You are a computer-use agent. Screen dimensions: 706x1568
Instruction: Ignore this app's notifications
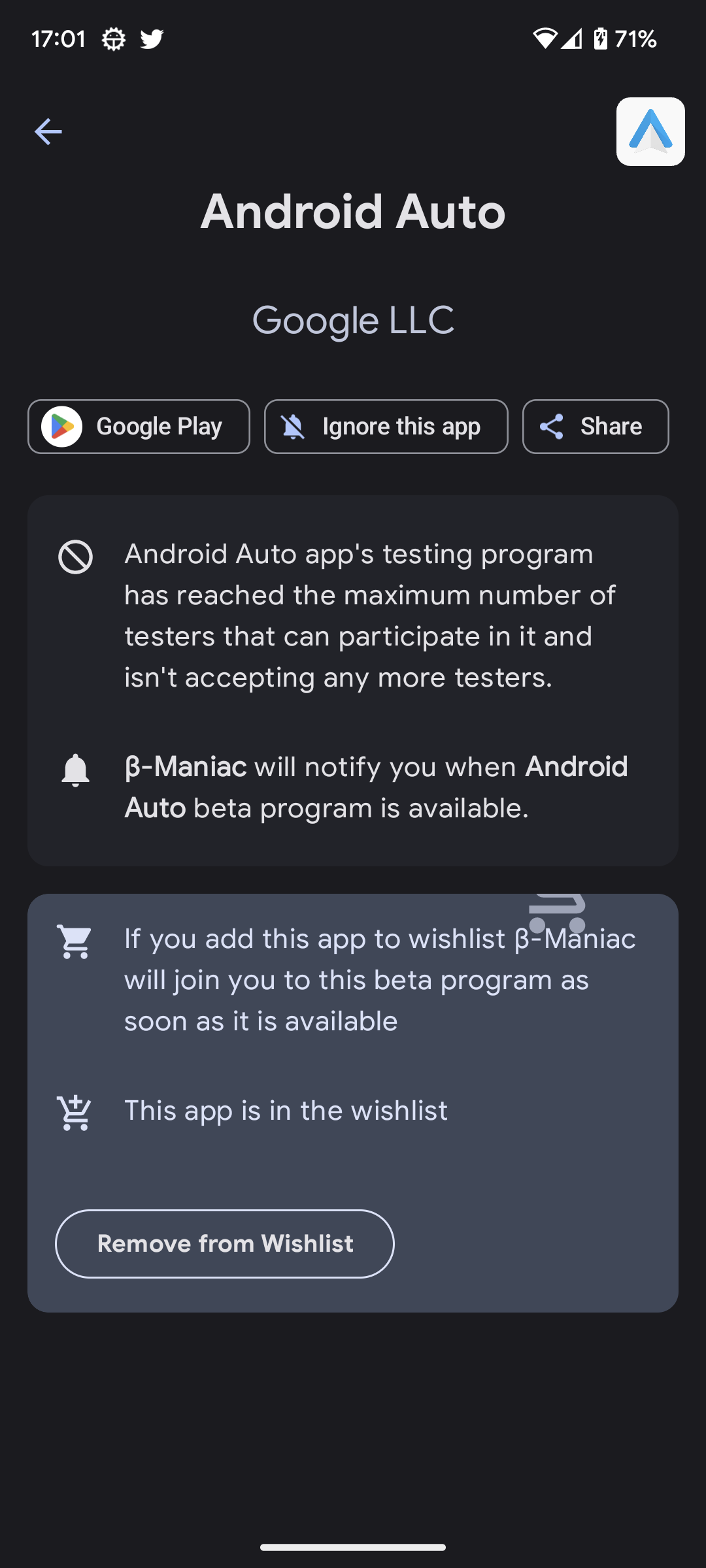tap(386, 427)
